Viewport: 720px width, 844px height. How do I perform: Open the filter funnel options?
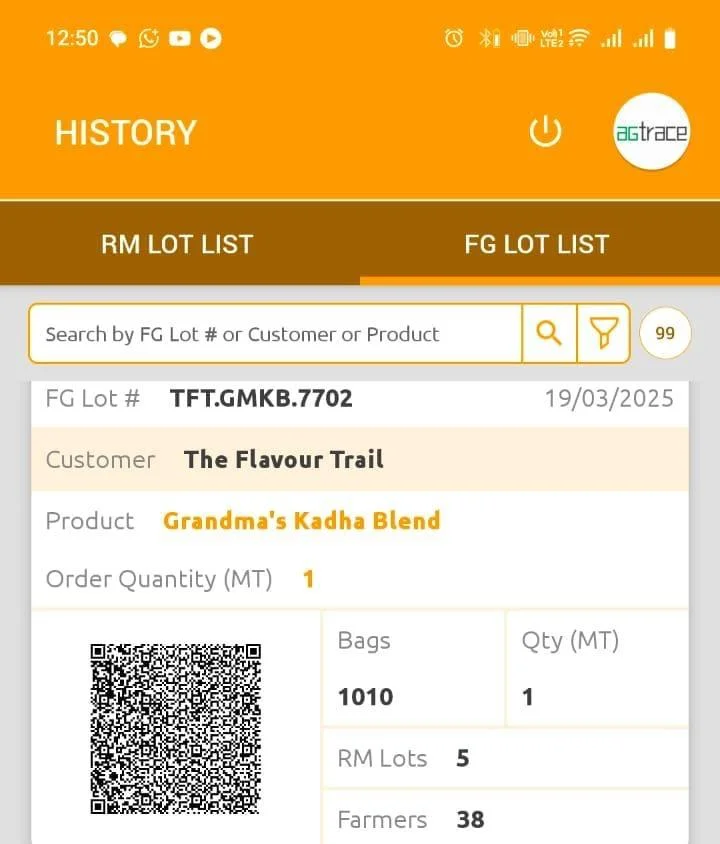[x=604, y=333]
